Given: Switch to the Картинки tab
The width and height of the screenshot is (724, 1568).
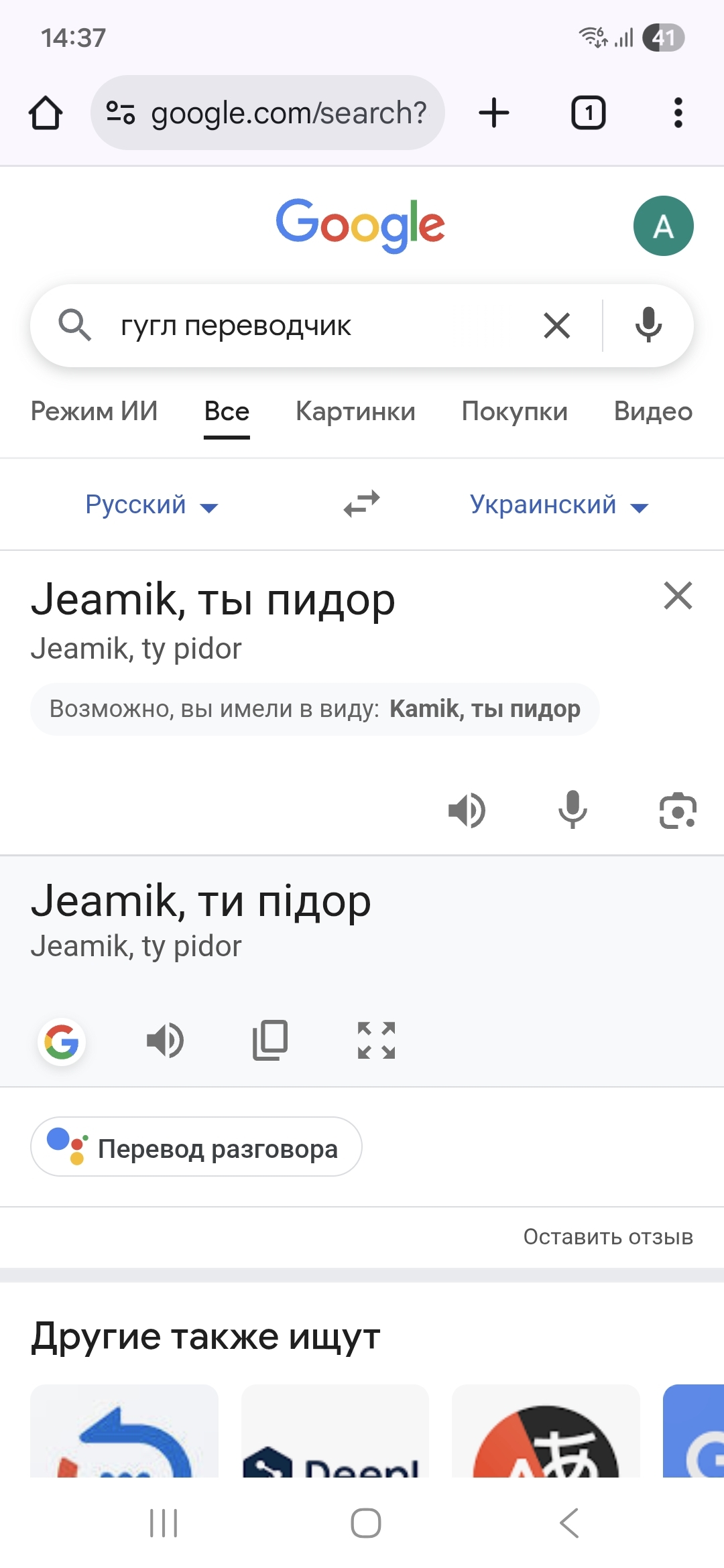Looking at the screenshot, I should click(x=355, y=411).
